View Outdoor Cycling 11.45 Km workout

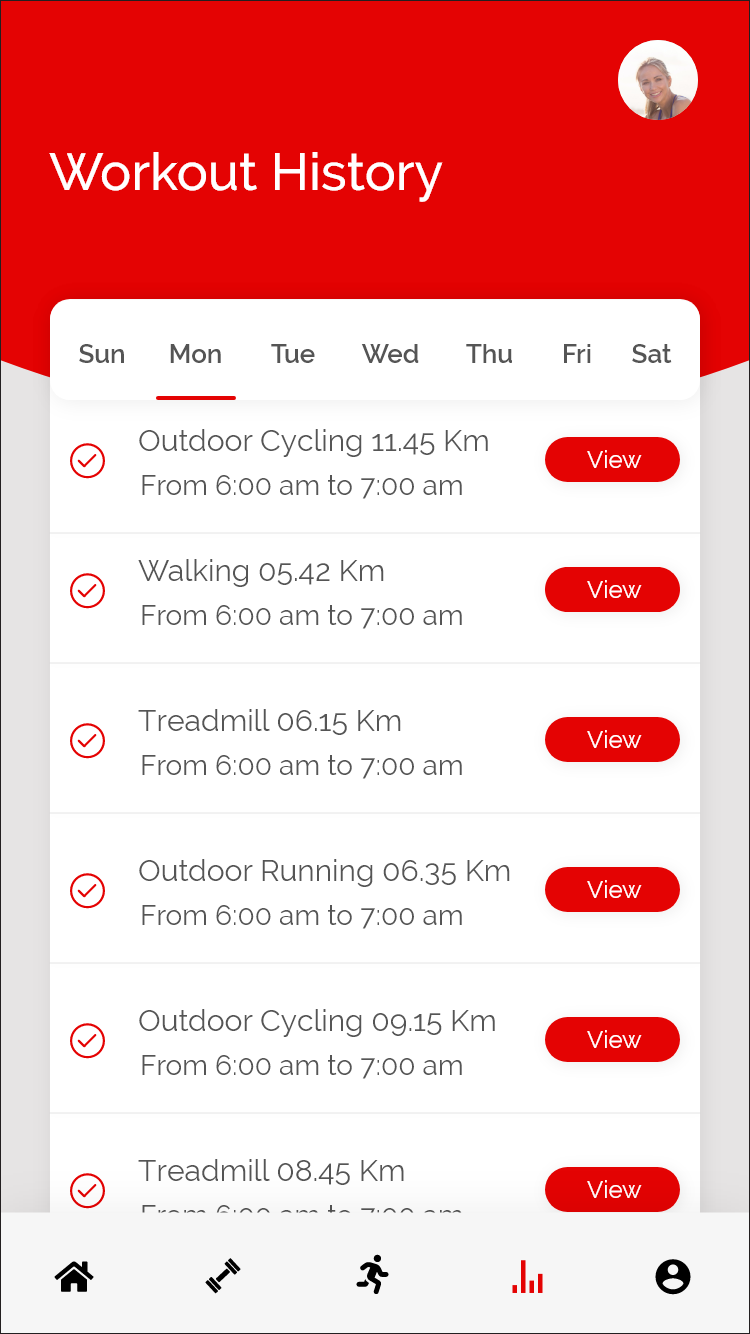pos(612,460)
